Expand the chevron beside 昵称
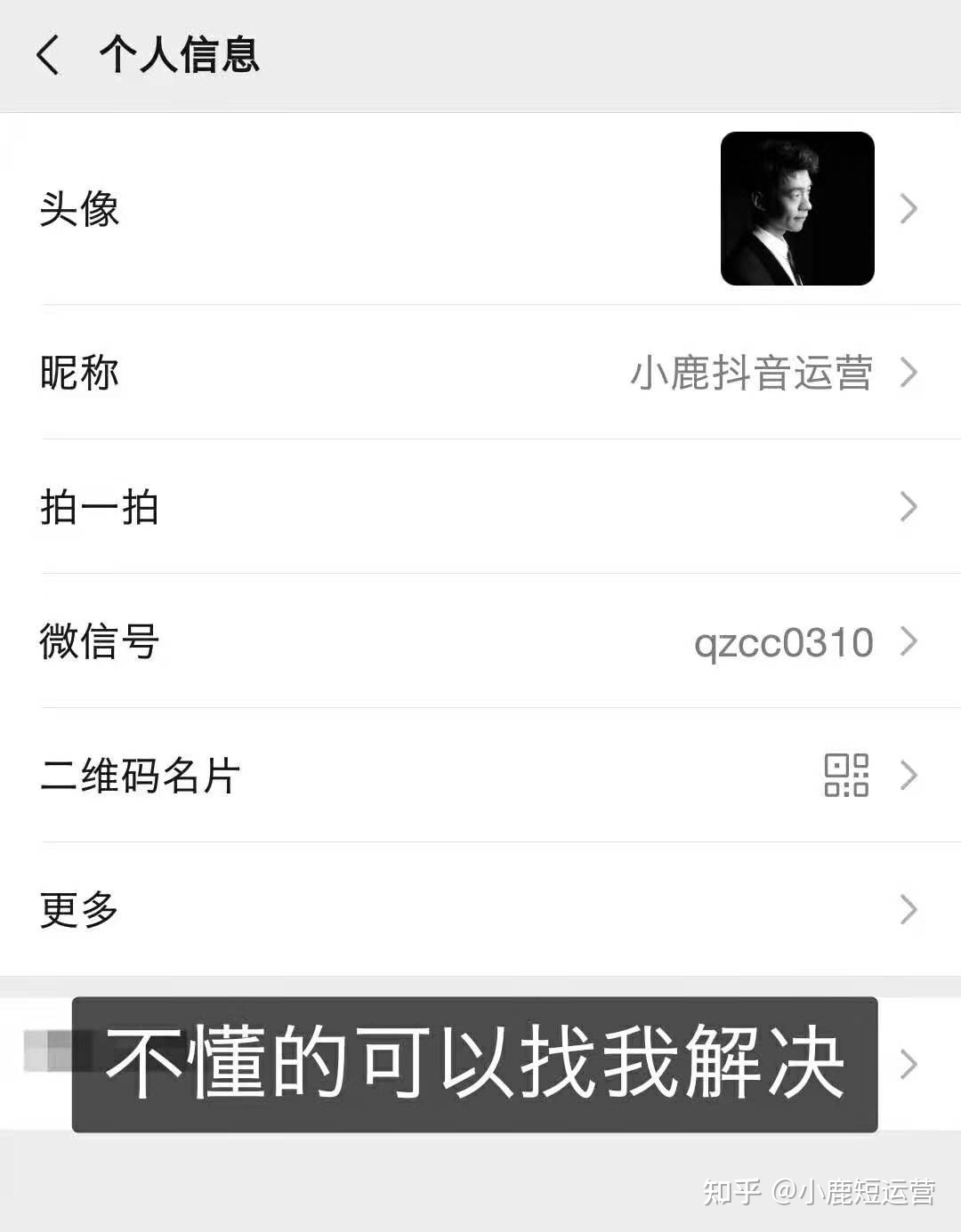Image resolution: width=961 pixels, height=1232 pixels. pyautogui.click(x=909, y=374)
